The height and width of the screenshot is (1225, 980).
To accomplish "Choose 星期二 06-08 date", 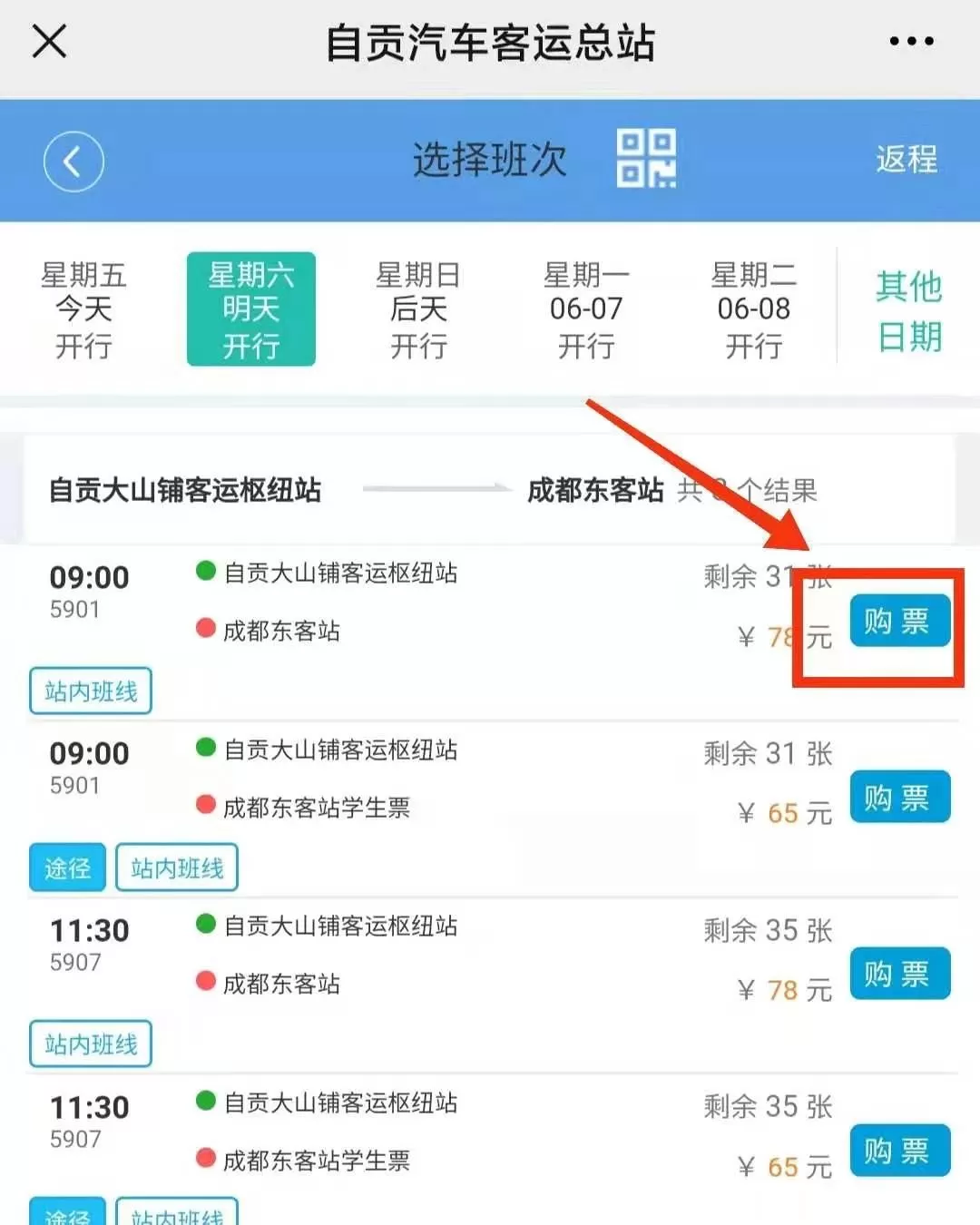I will (753, 309).
